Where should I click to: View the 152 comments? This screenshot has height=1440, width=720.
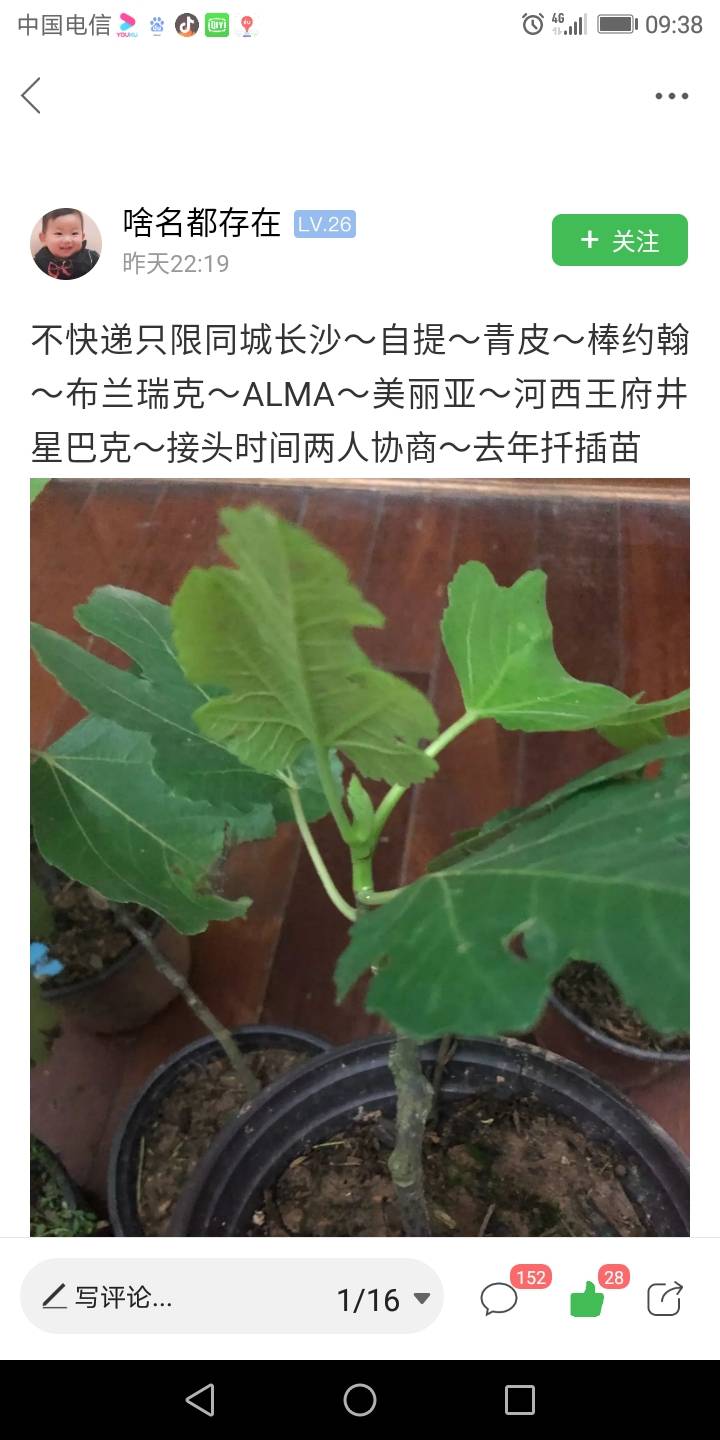pos(500,1298)
